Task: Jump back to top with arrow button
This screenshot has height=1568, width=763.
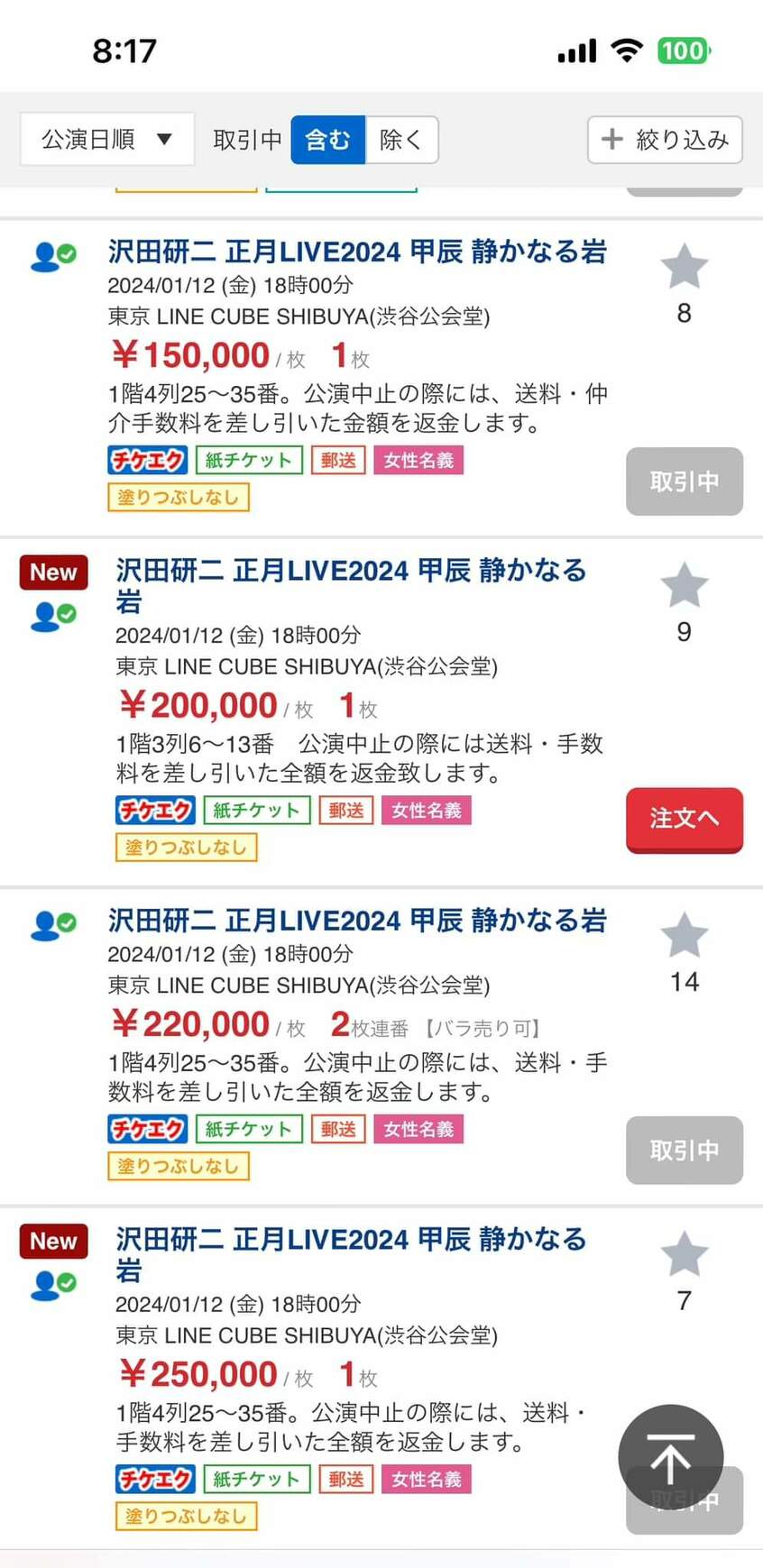Action: 671,1457
